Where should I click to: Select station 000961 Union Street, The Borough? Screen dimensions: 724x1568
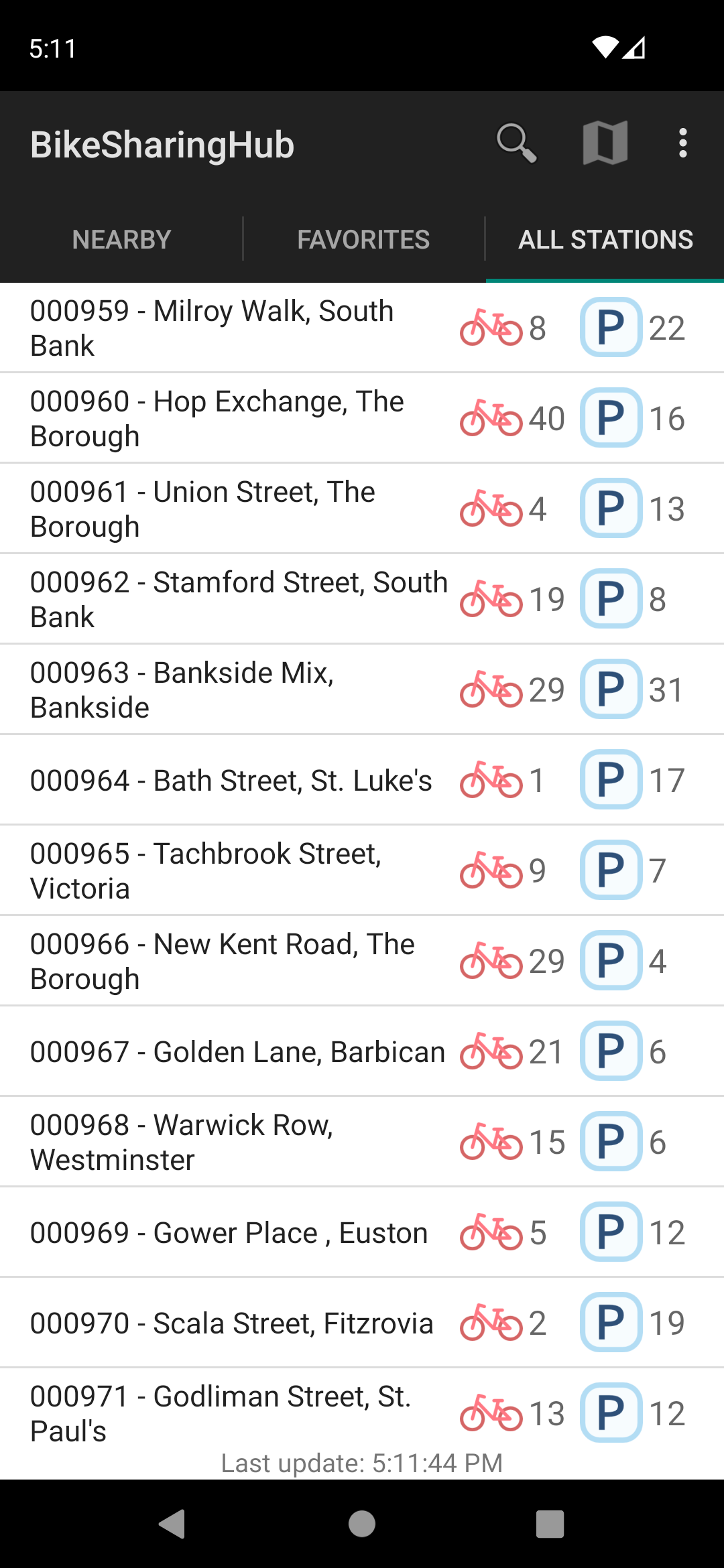[362, 509]
